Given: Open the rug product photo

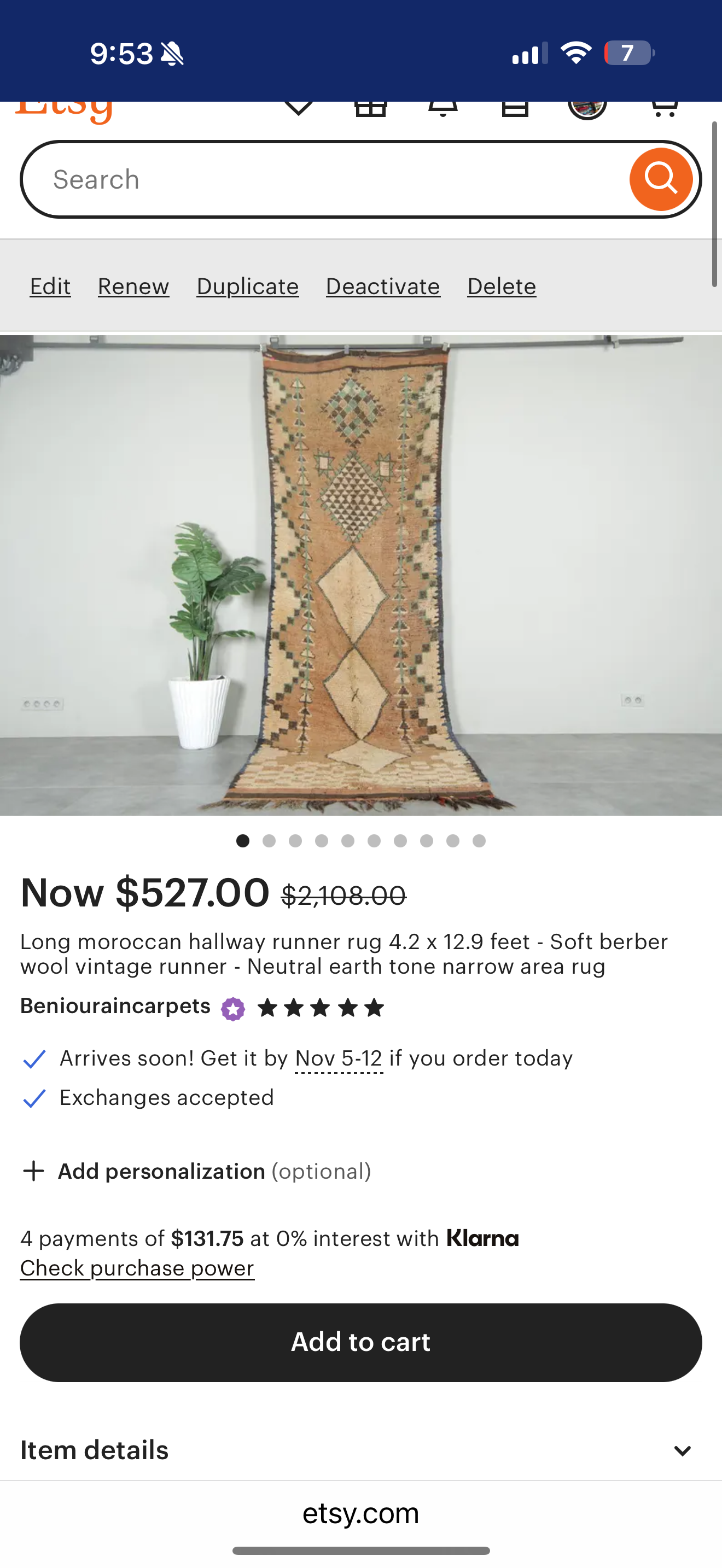Looking at the screenshot, I should pos(361,575).
